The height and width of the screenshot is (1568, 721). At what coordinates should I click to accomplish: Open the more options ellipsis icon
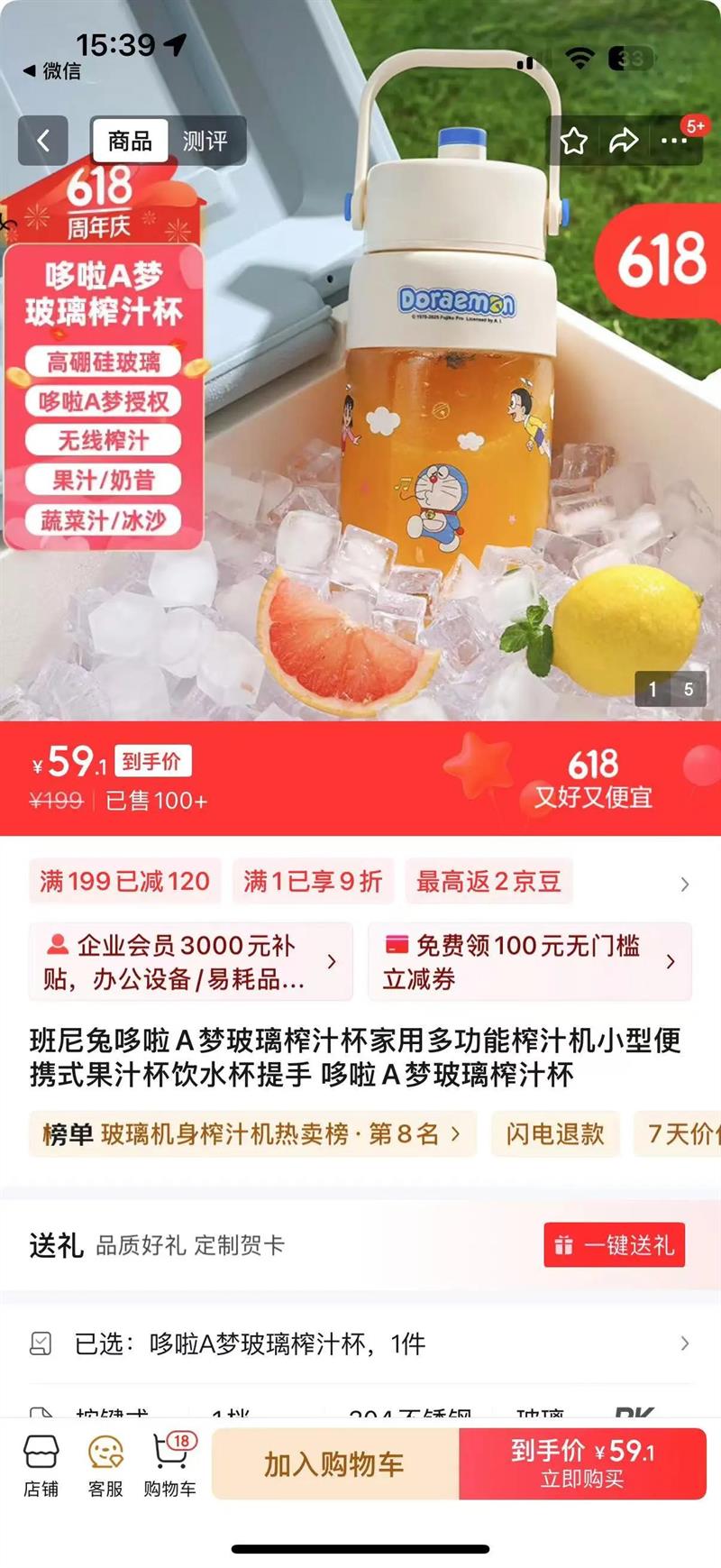[x=672, y=140]
